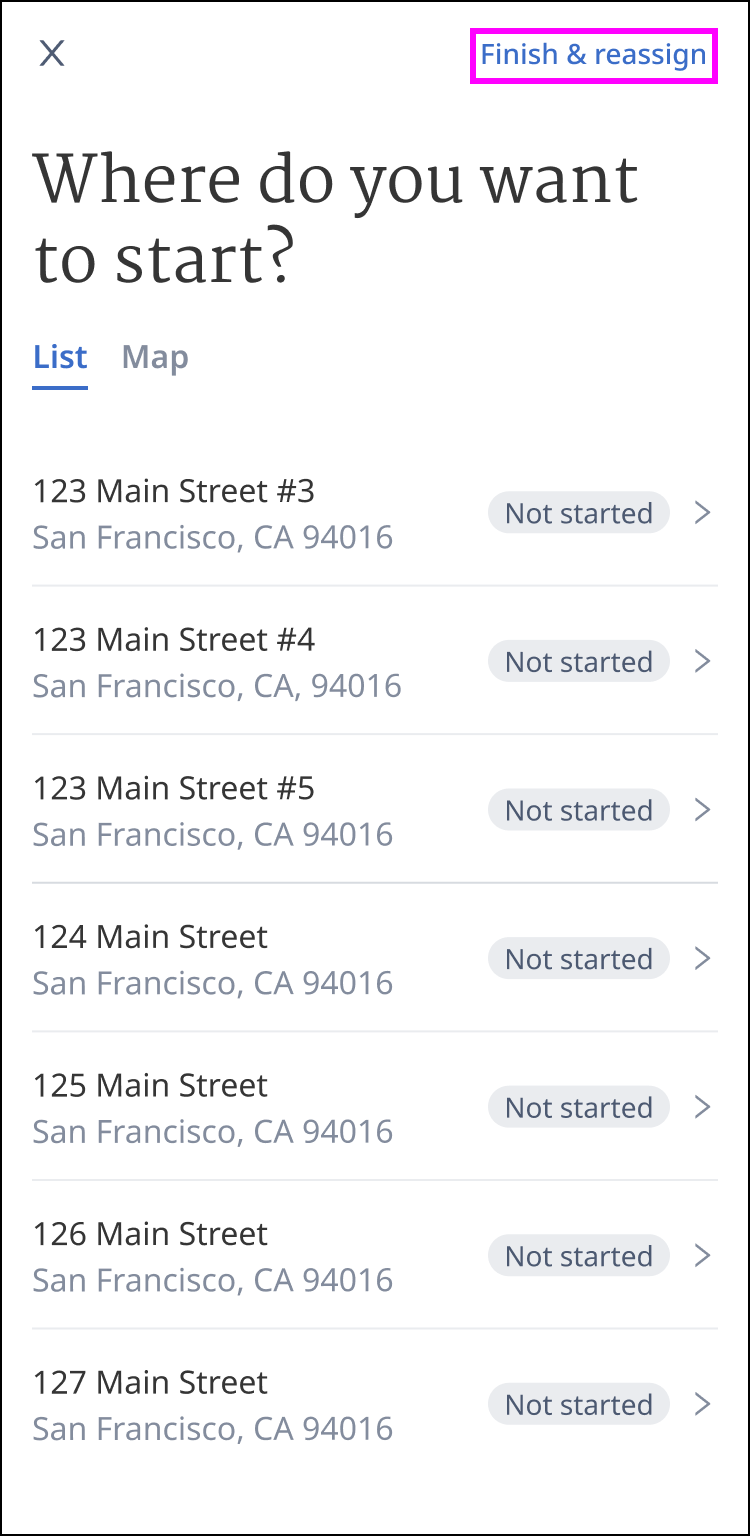Switch to the Map tab
The height and width of the screenshot is (1536, 750).
(155, 358)
